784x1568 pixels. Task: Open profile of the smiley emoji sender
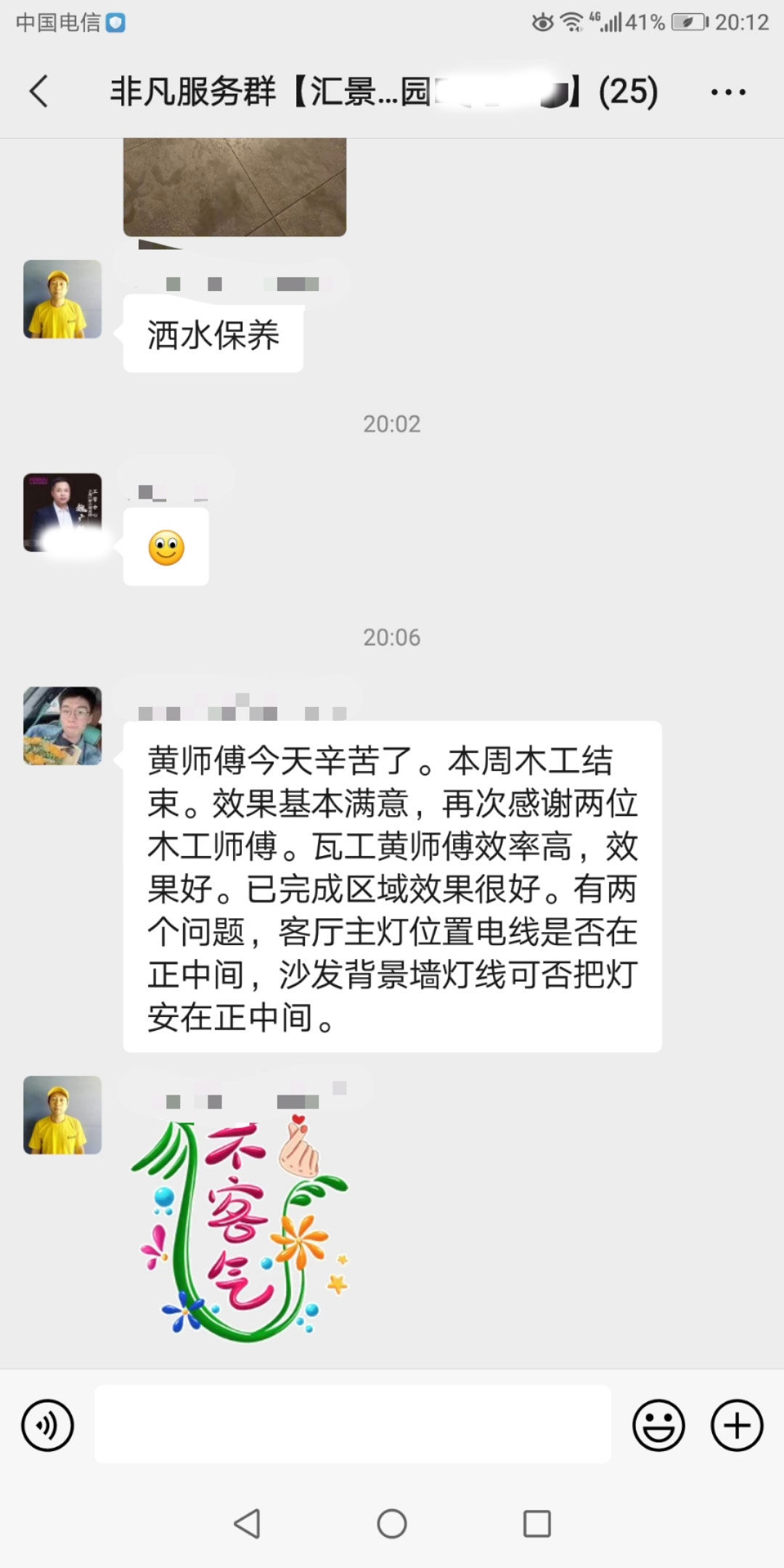[x=62, y=513]
